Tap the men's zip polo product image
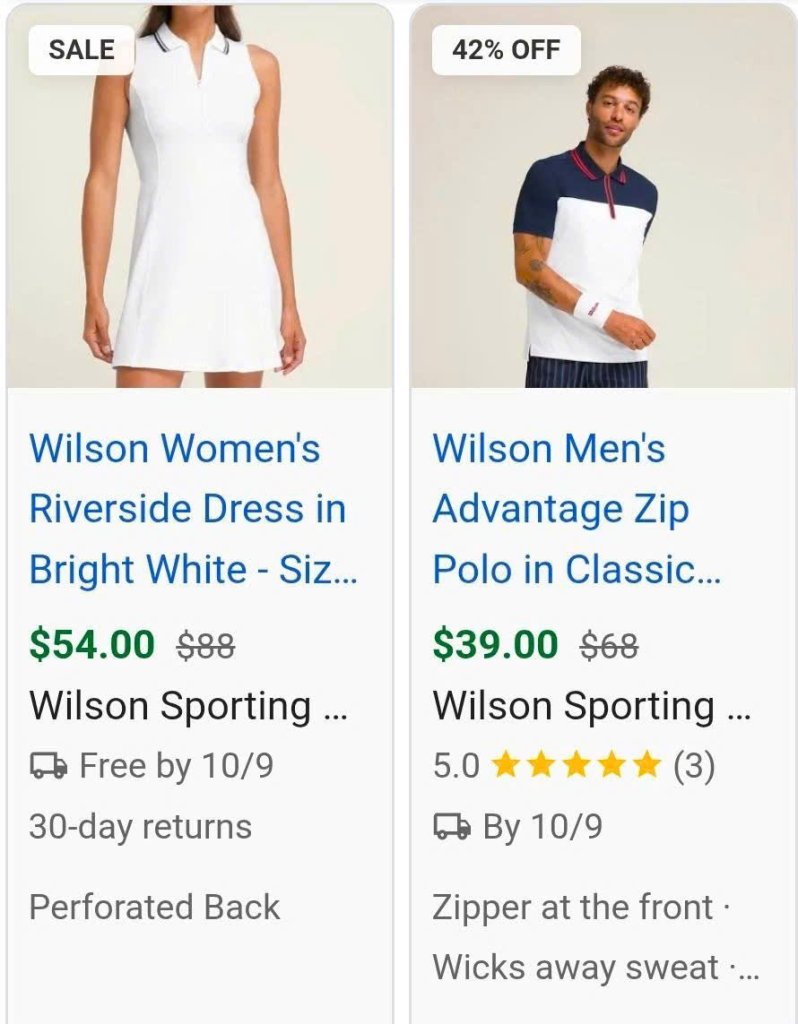 pos(603,200)
